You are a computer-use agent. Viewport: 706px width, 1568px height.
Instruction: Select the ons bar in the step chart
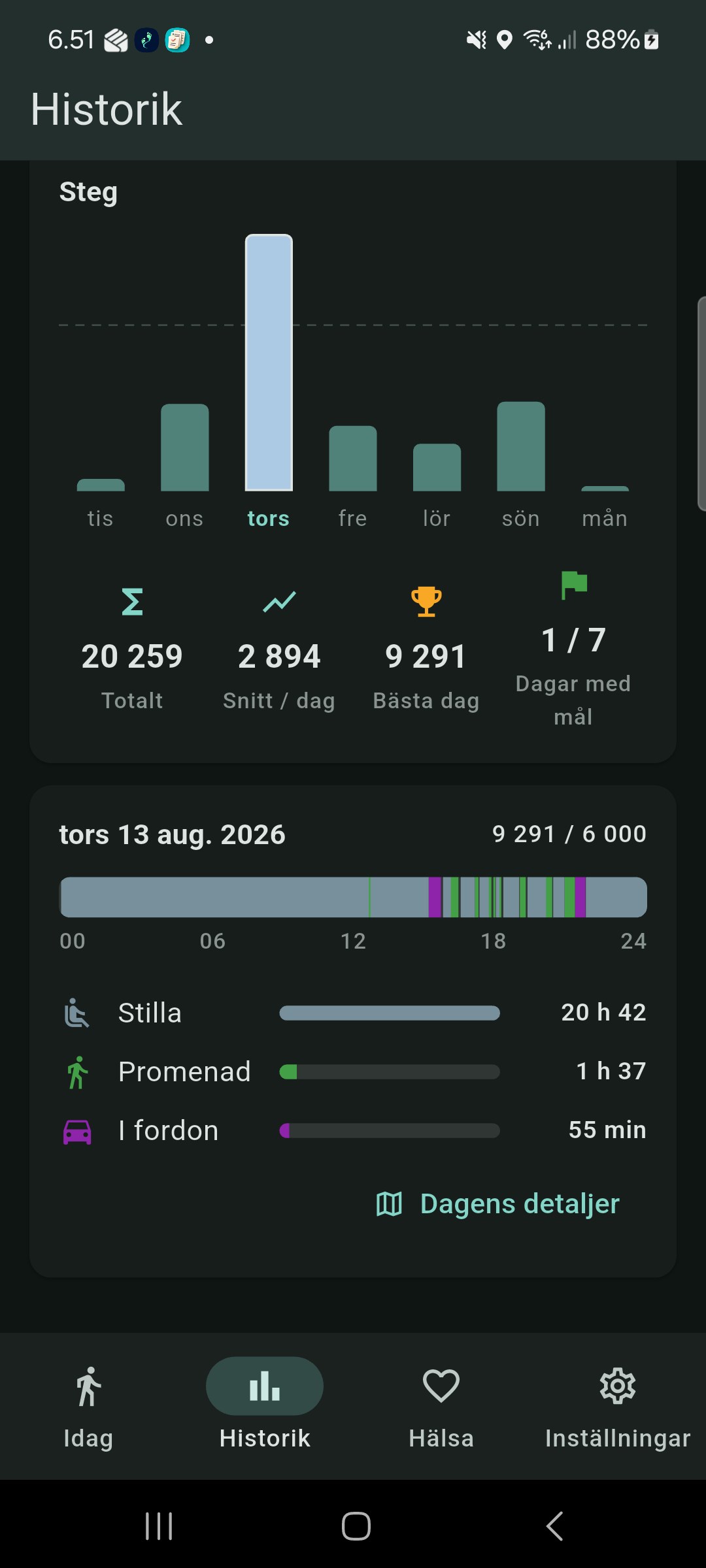tap(185, 448)
